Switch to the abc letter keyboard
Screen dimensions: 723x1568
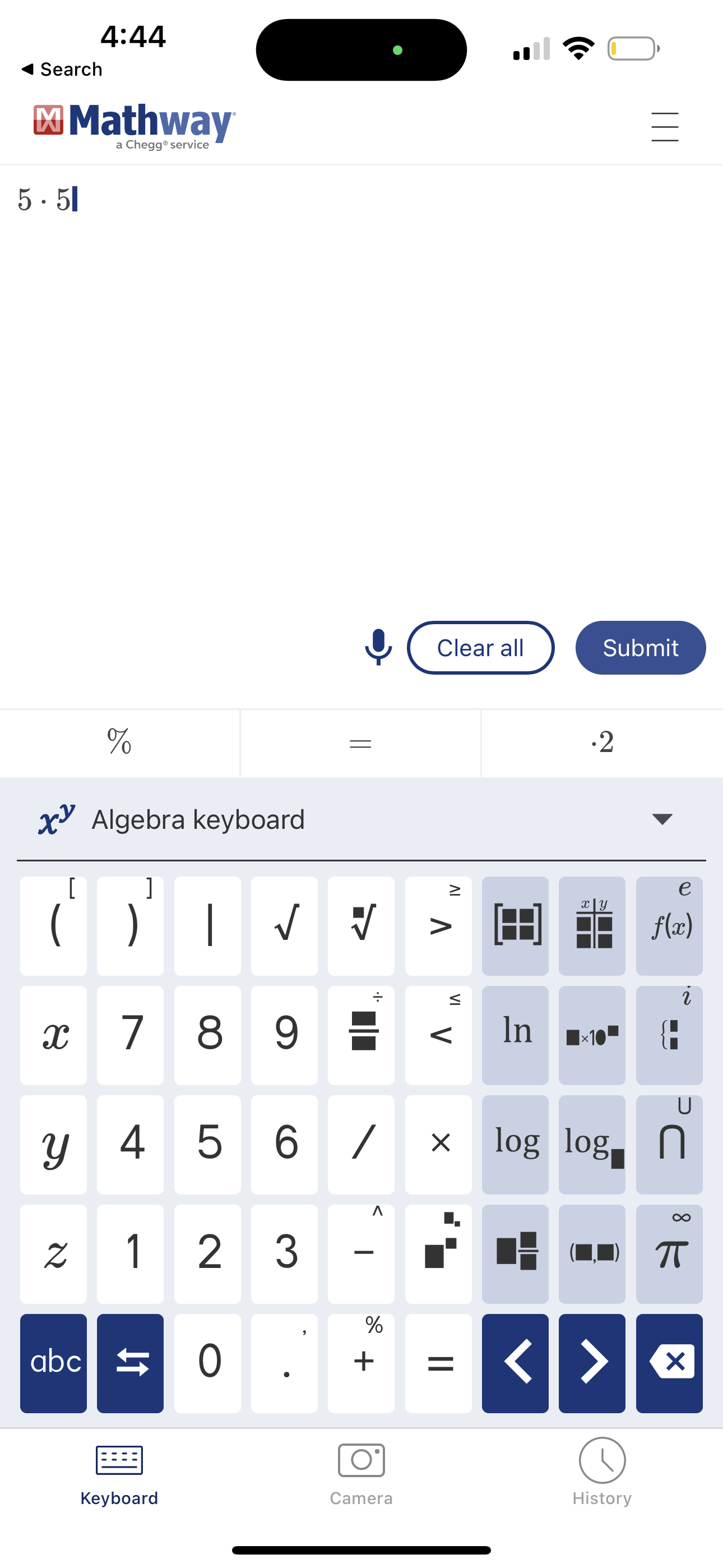[x=54, y=1362]
